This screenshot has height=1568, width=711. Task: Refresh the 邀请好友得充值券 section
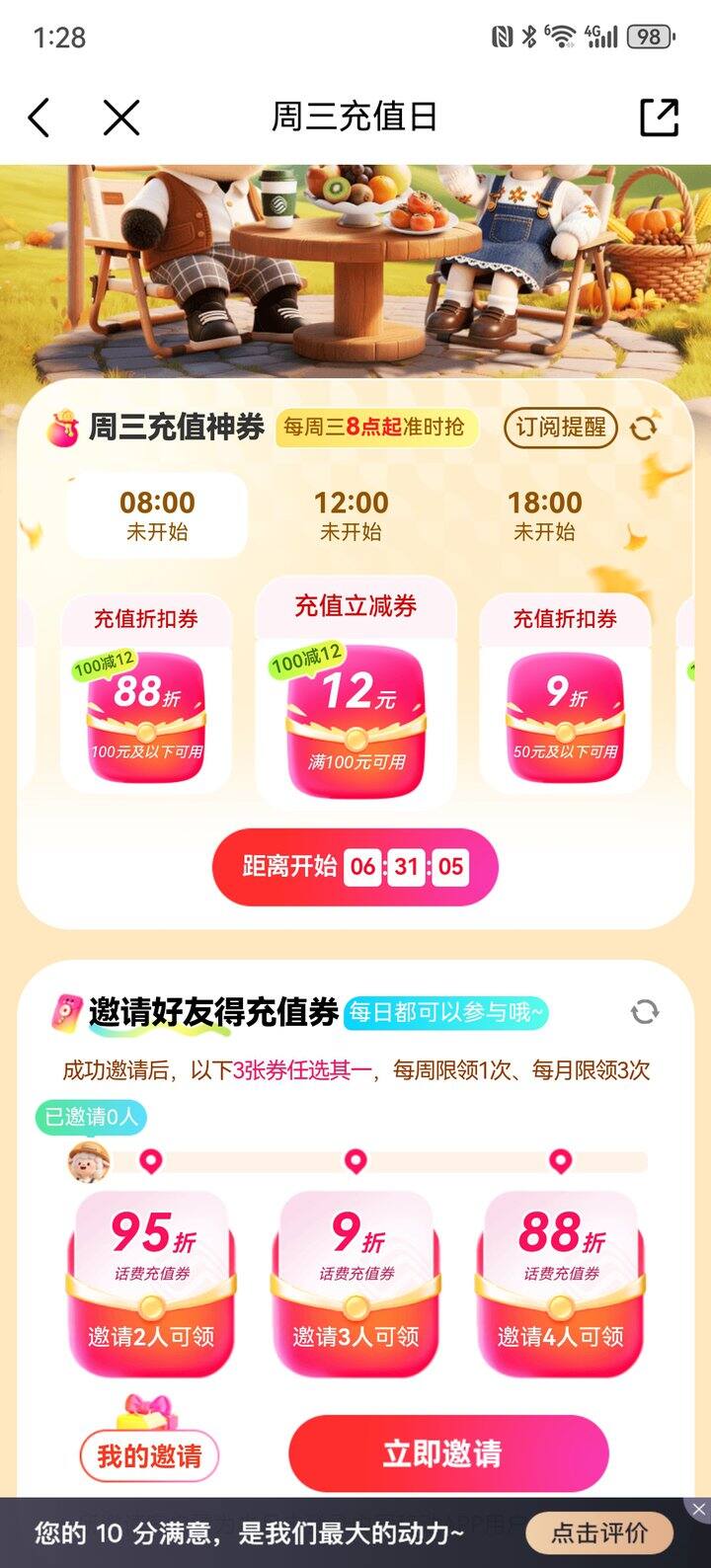click(x=644, y=1012)
